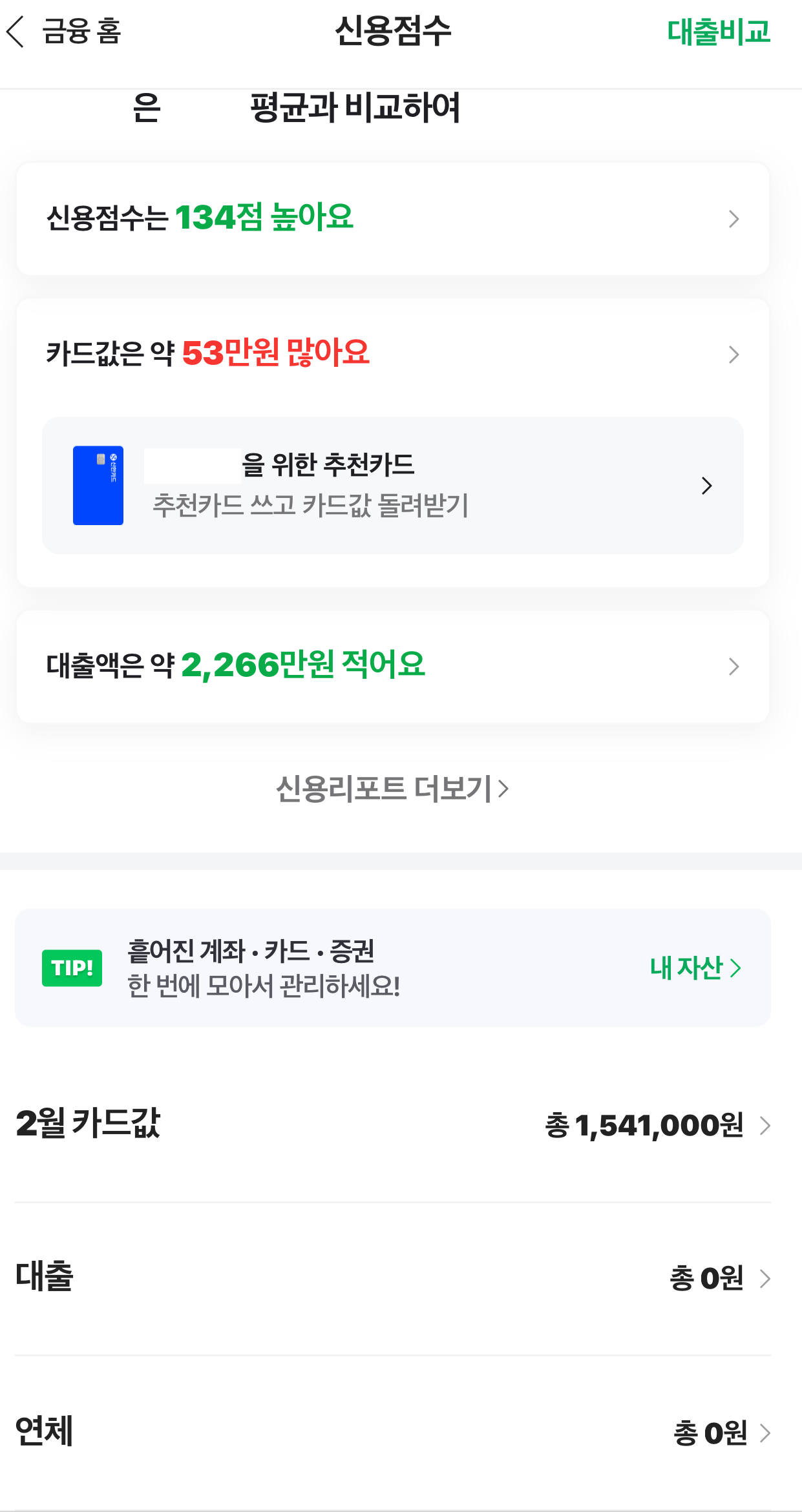This screenshot has width=802, height=1512.
Task: Expand the arrow on the 추천카드 box
Action: tap(708, 485)
